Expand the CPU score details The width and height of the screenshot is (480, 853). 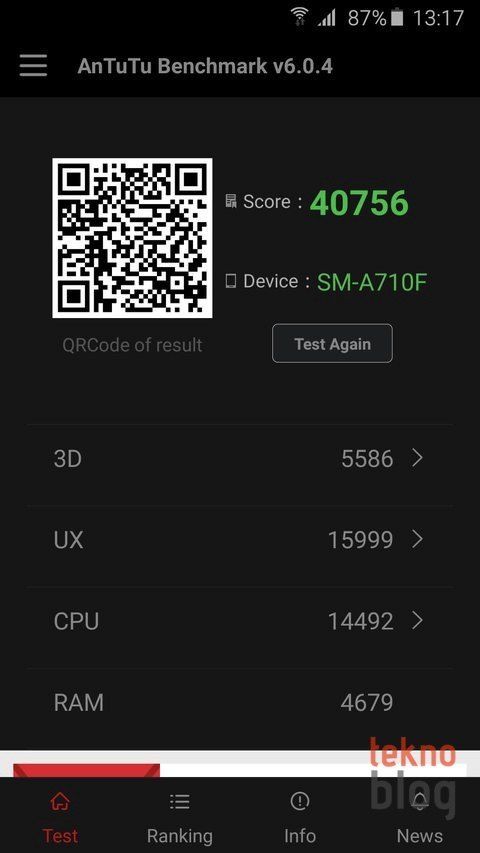[x=240, y=621]
